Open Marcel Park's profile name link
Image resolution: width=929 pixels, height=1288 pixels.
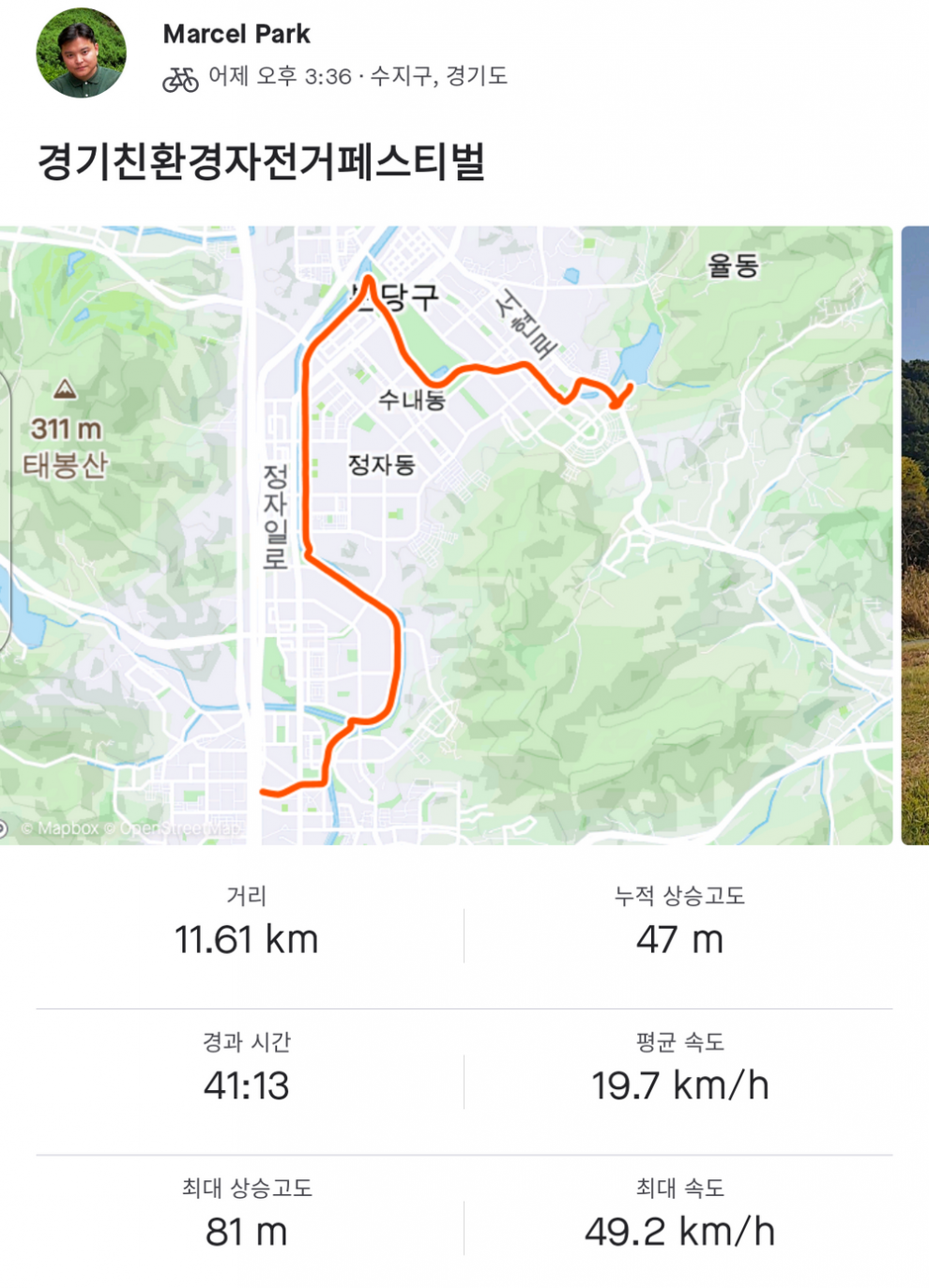(x=236, y=35)
